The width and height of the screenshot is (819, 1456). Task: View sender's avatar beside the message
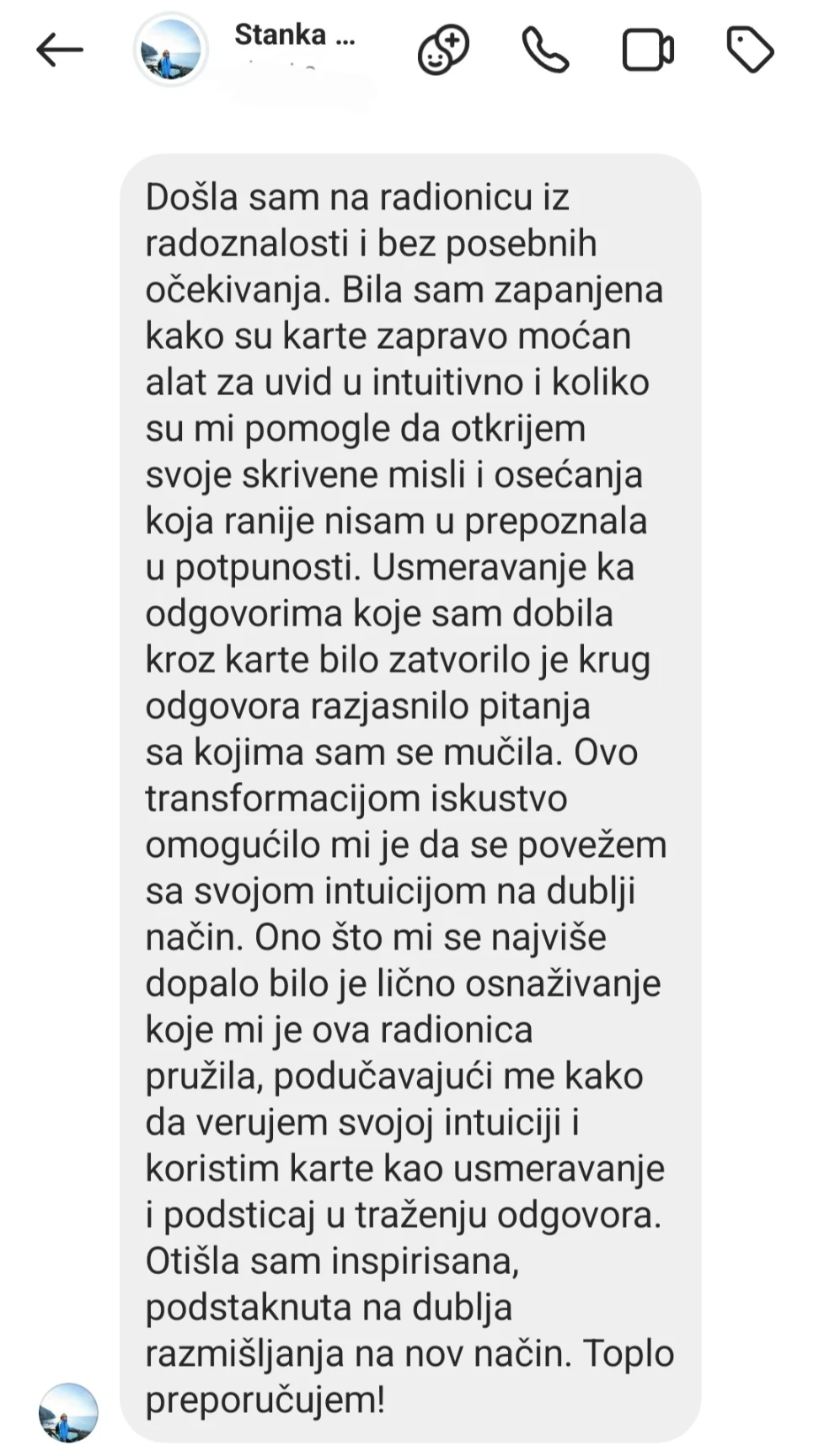(68, 1412)
